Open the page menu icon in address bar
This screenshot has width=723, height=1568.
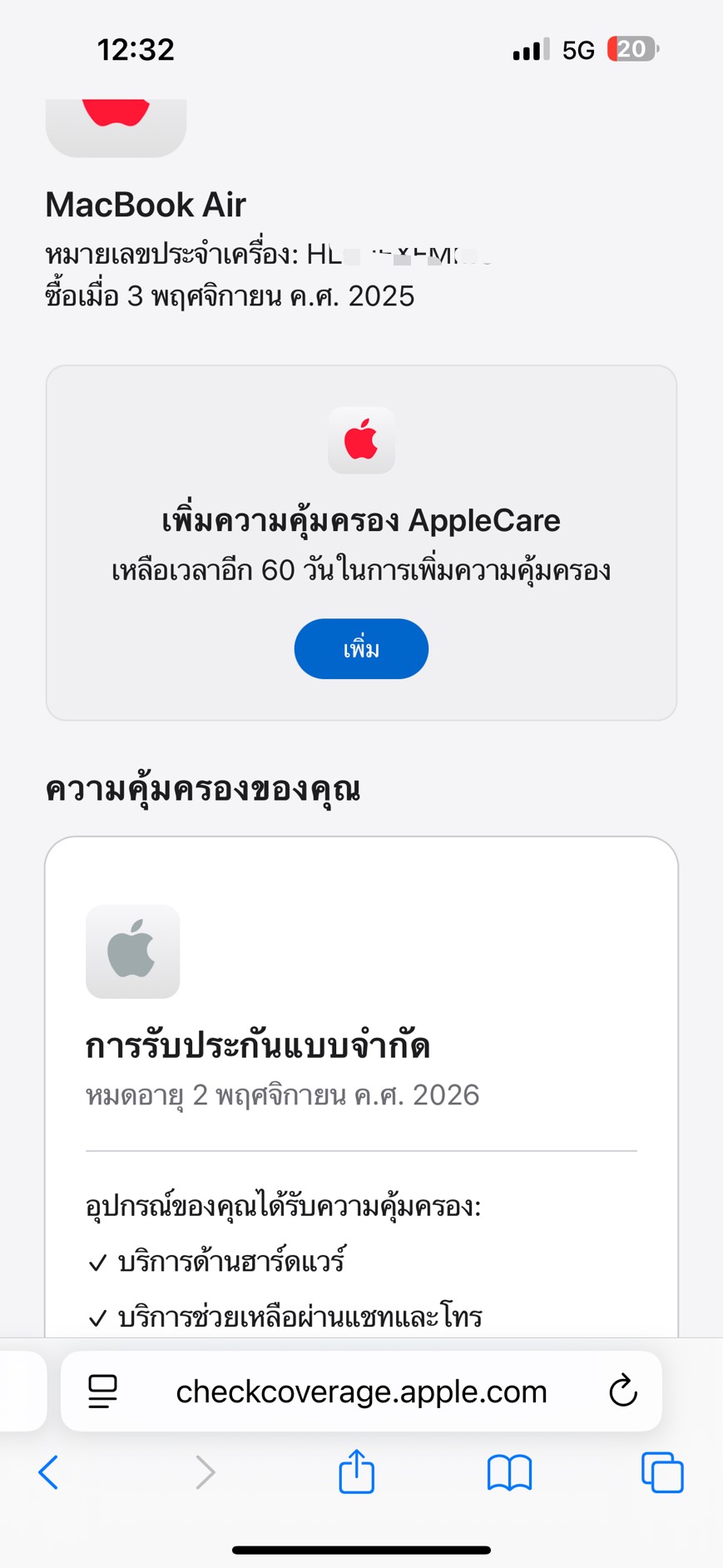(102, 1392)
